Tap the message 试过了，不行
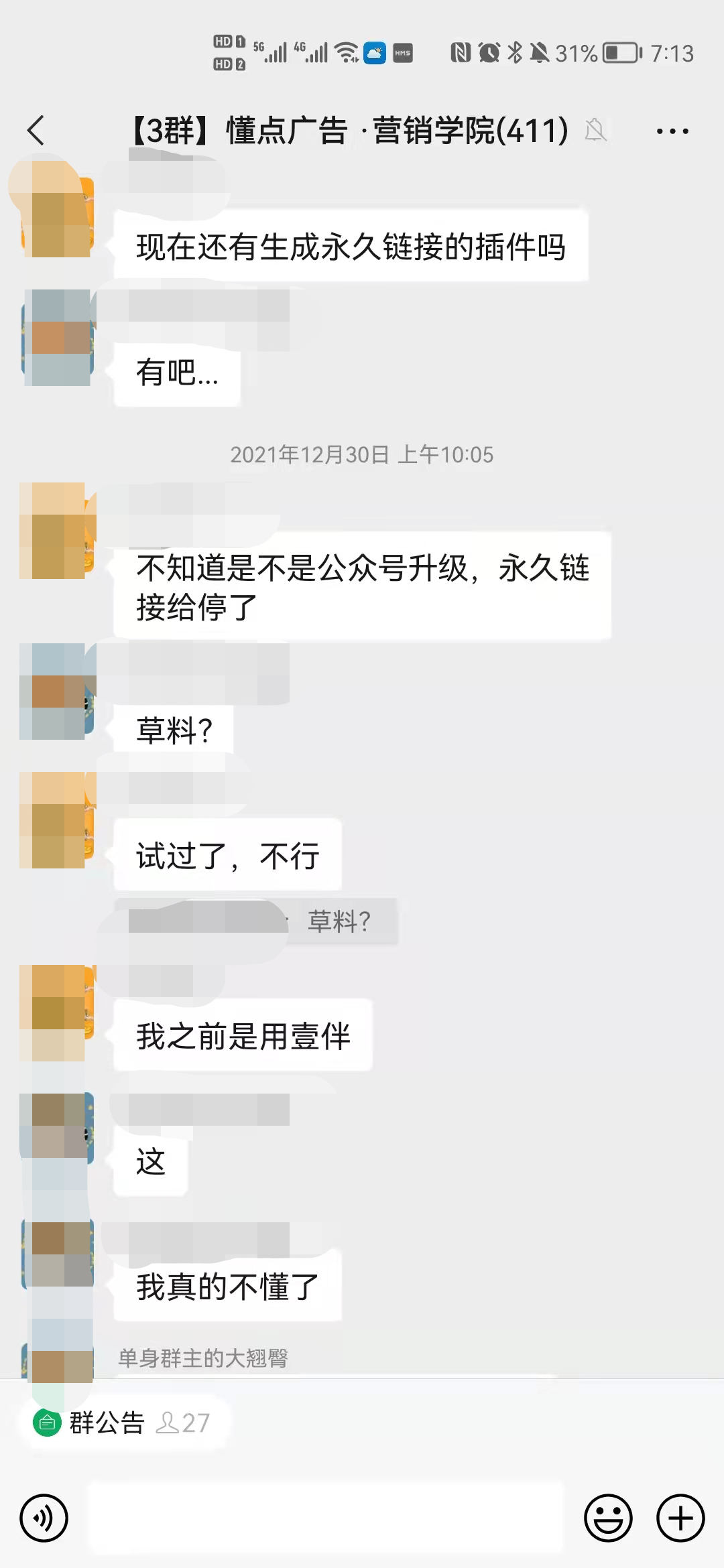This screenshot has width=724, height=1568. pos(228,854)
